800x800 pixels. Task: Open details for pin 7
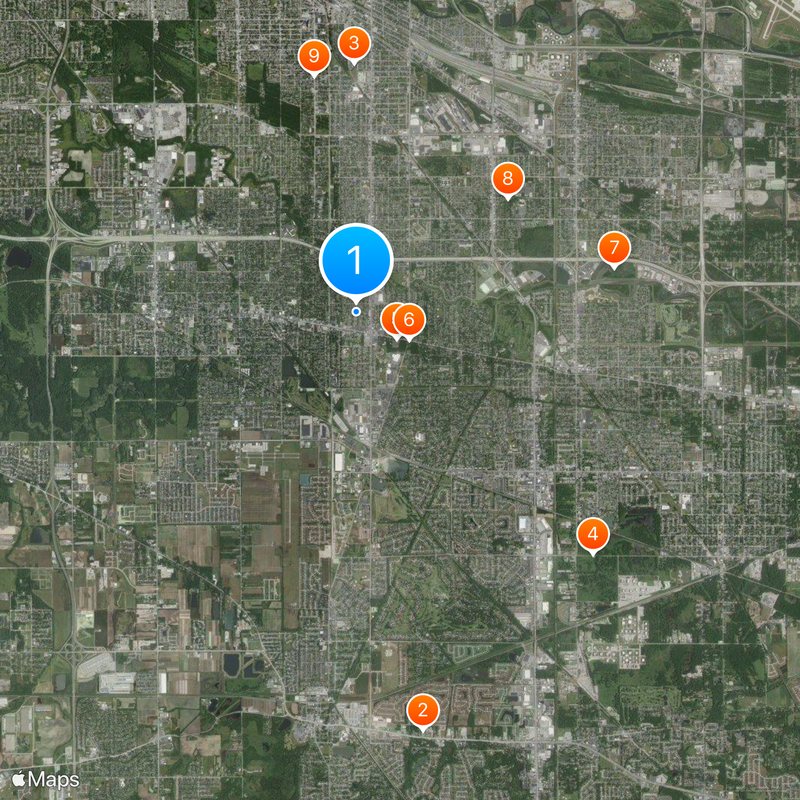tap(614, 247)
